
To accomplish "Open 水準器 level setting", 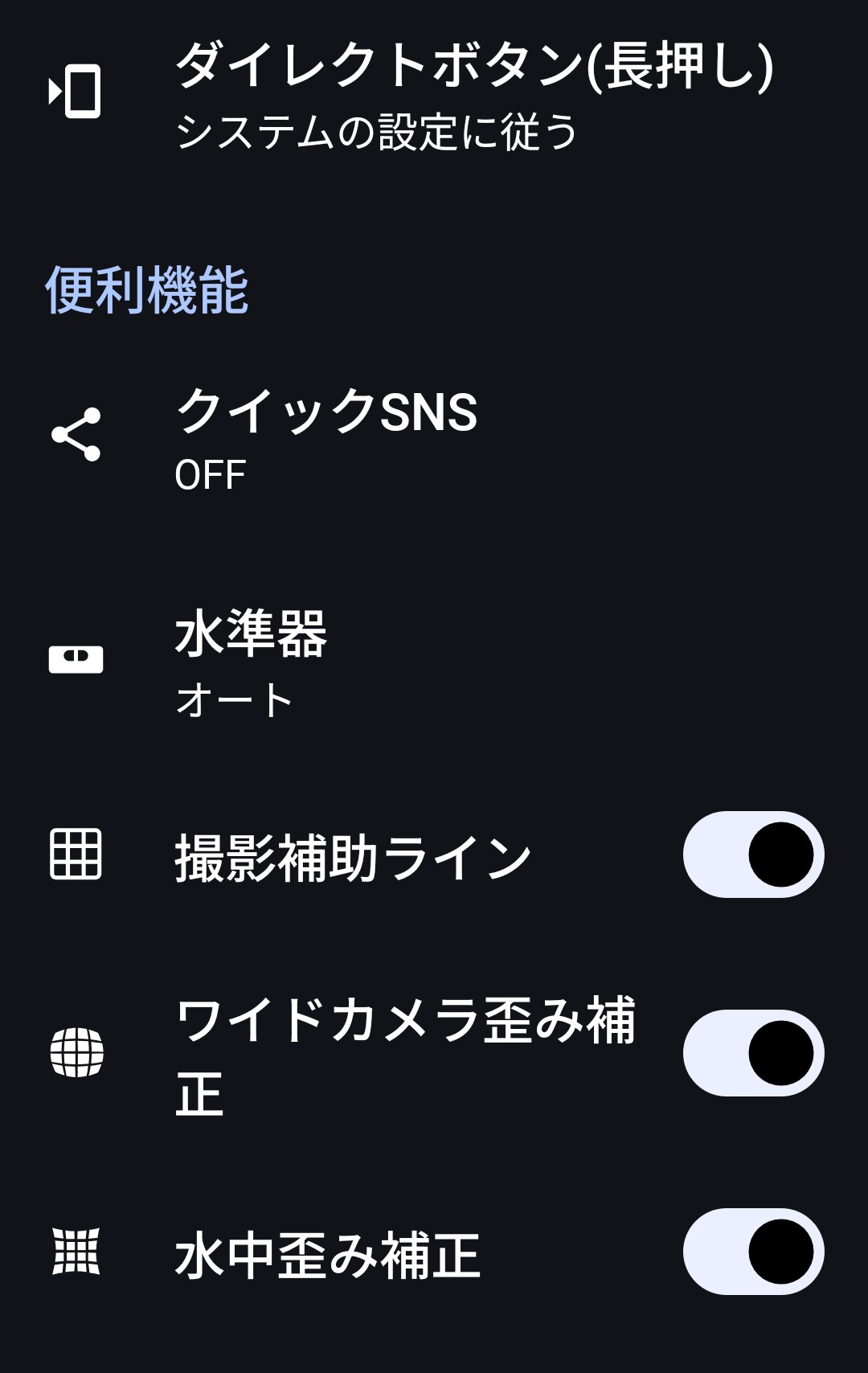I will pos(251,661).
